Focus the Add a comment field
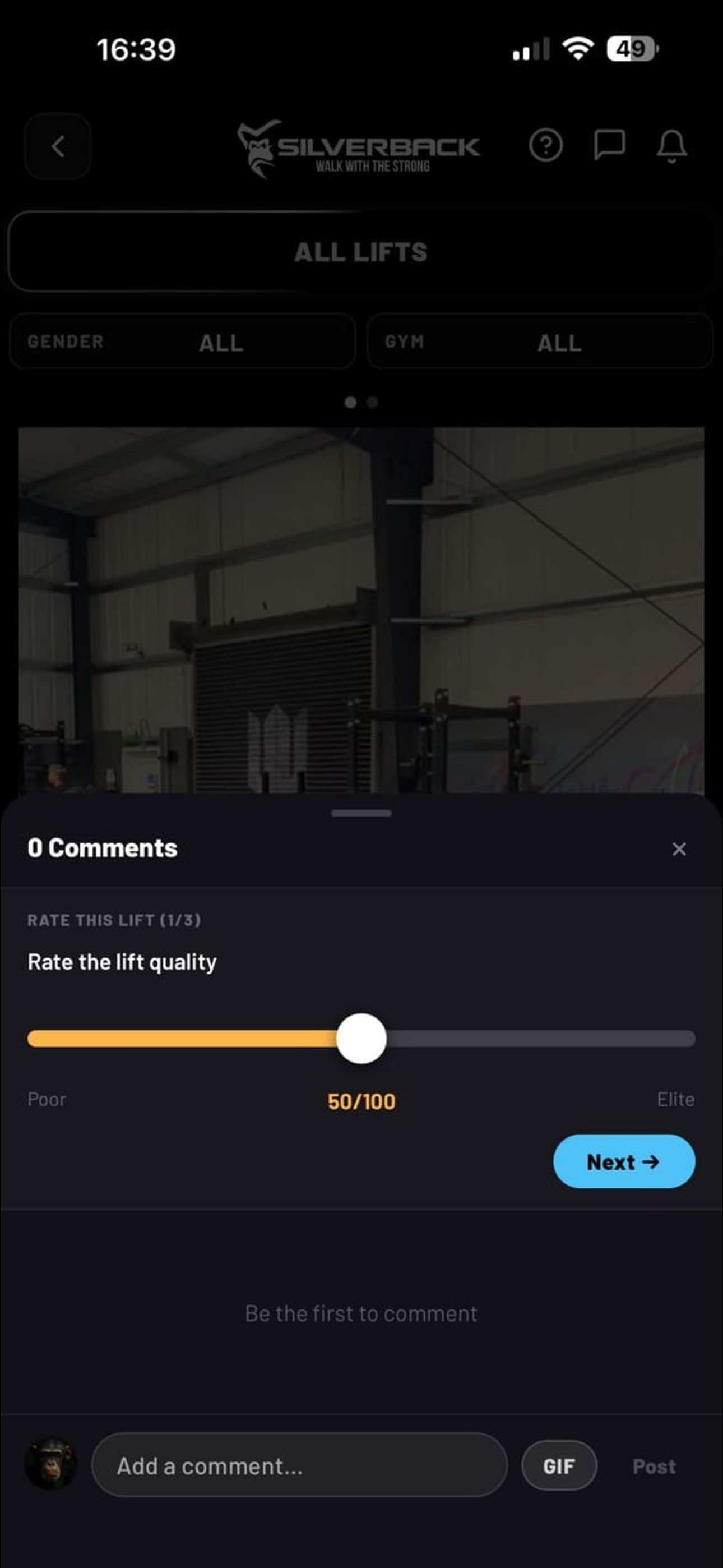723x1568 pixels. pos(299,1466)
